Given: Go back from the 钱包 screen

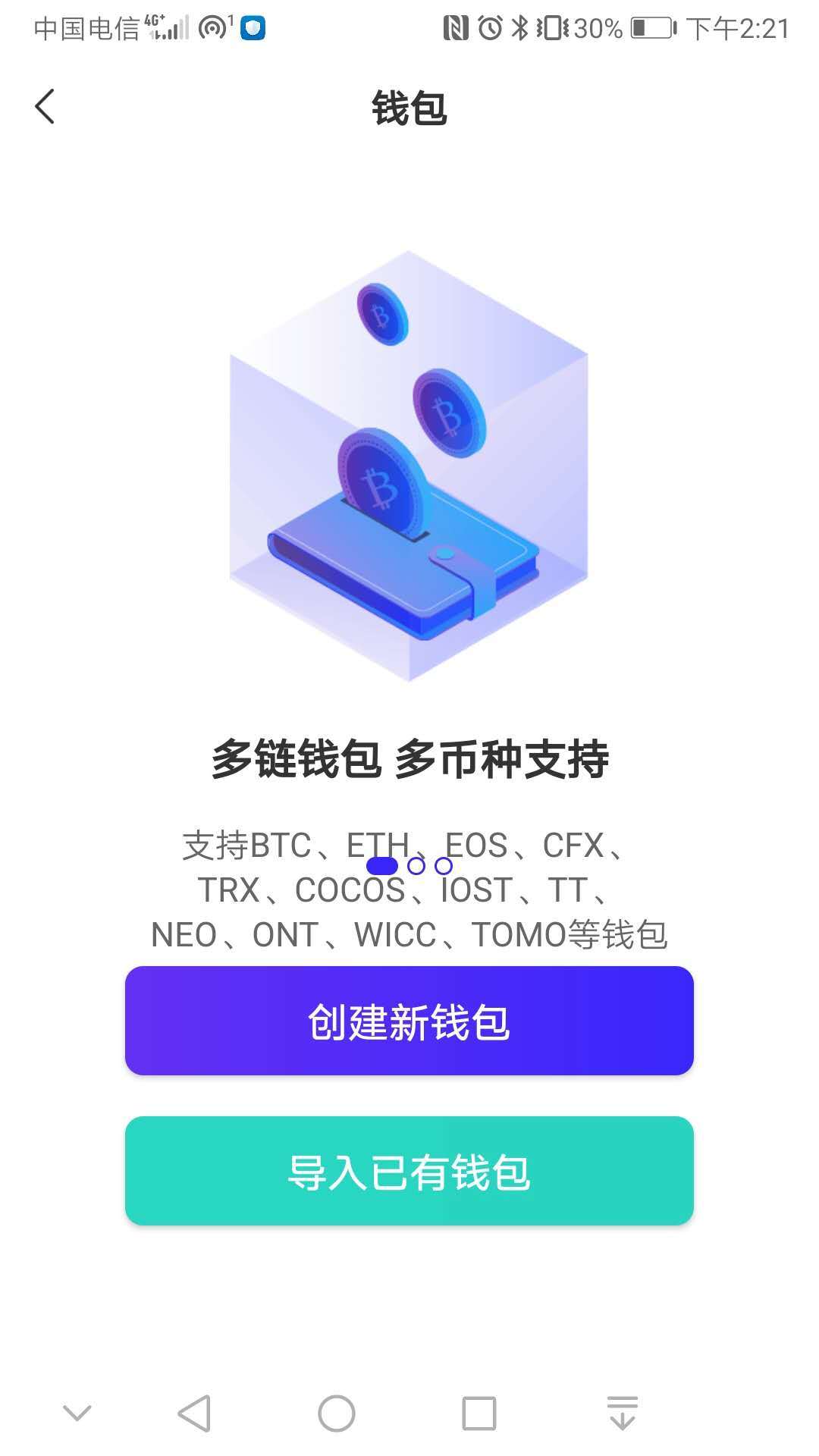Looking at the screenshot, I should point(45,106).
